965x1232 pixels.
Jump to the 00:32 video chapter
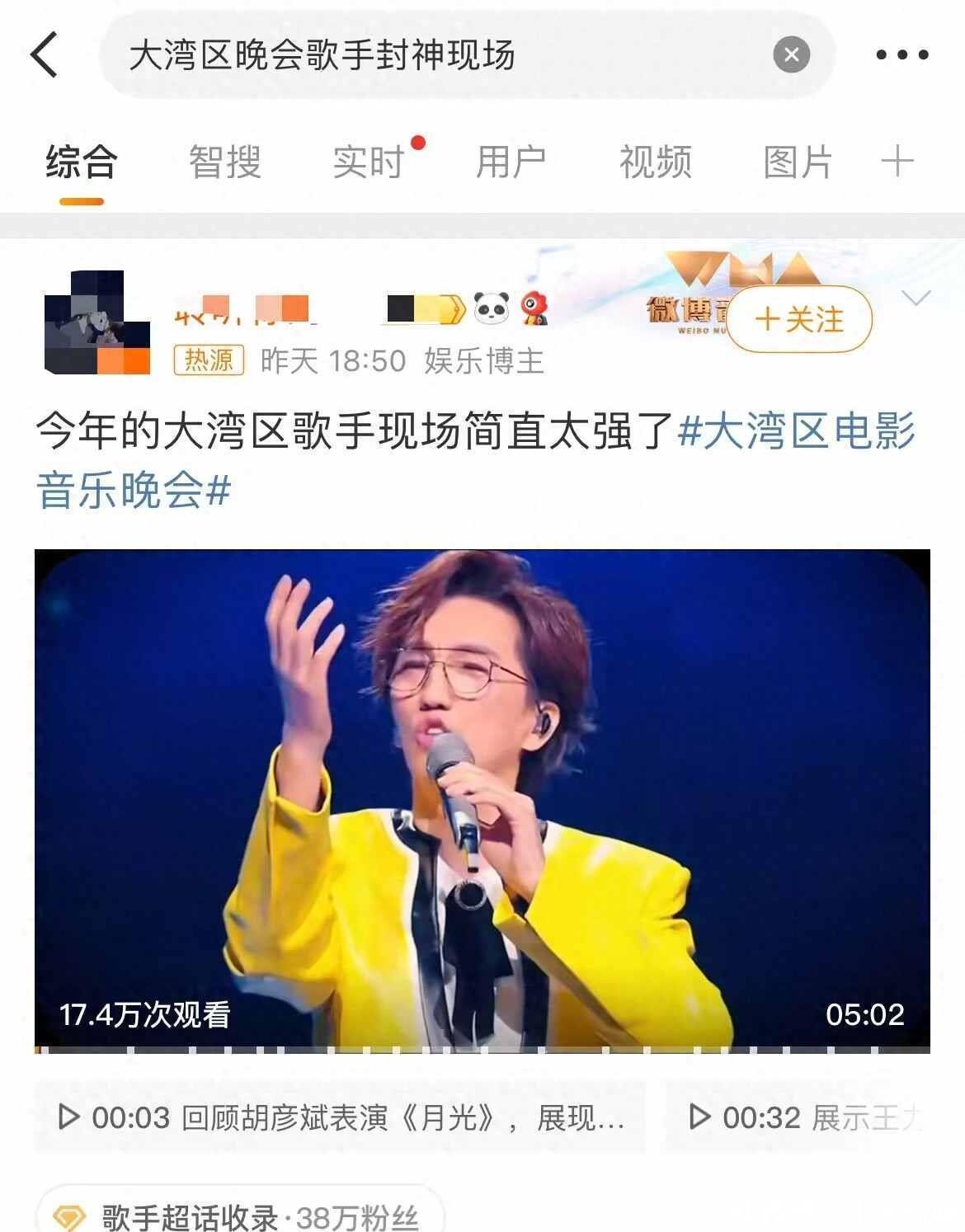click(x=804, y=1118)
